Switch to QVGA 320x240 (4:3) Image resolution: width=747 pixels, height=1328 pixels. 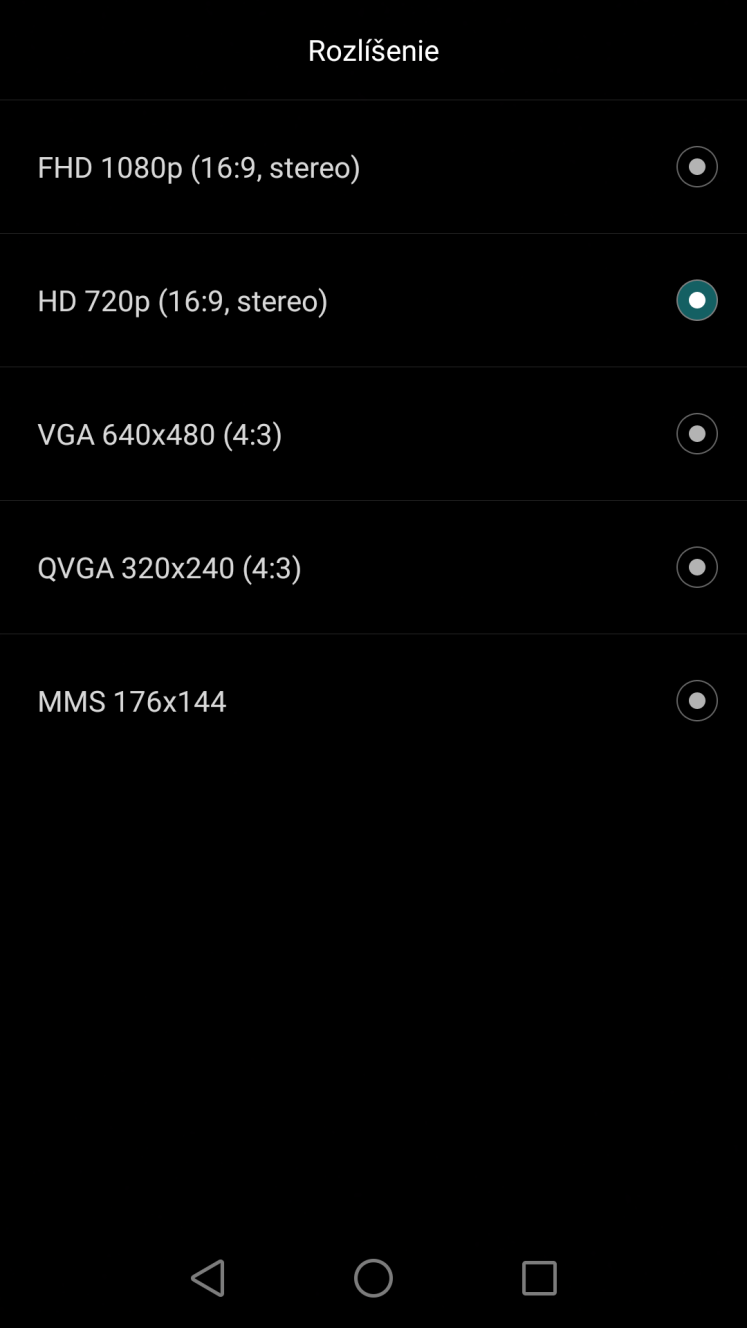[x=373, y=567]
